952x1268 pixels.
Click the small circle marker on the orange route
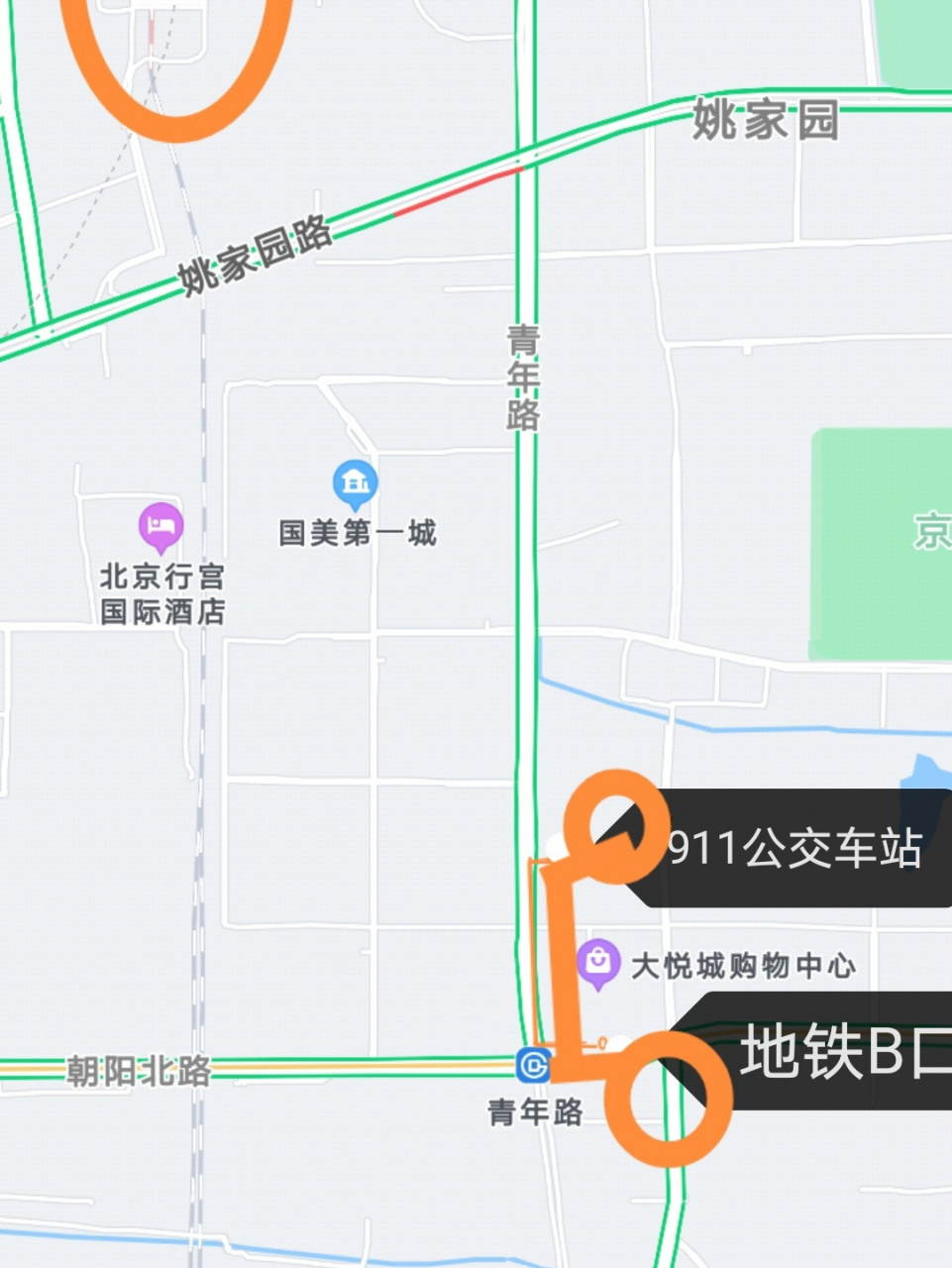600,1041
